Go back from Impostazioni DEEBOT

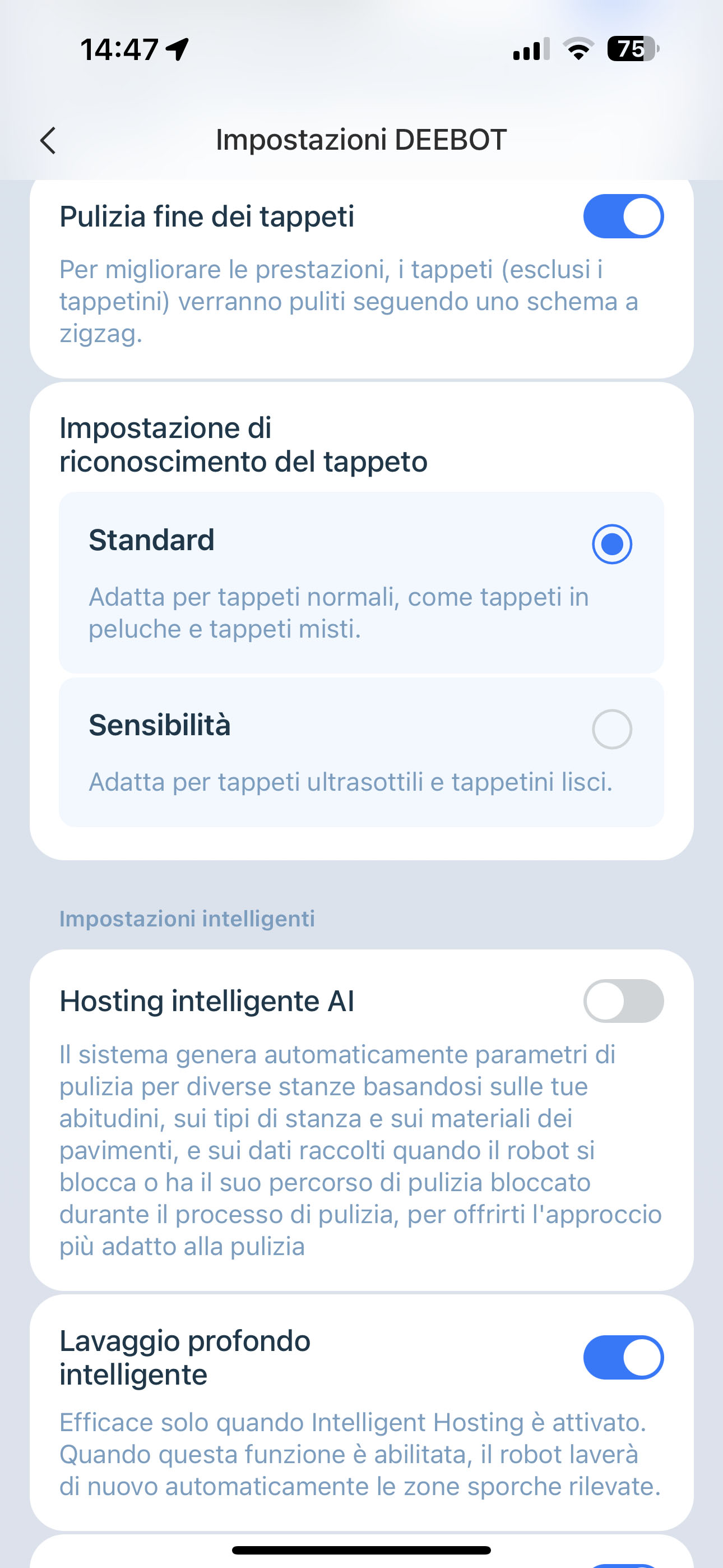click(x=48, y=141)
